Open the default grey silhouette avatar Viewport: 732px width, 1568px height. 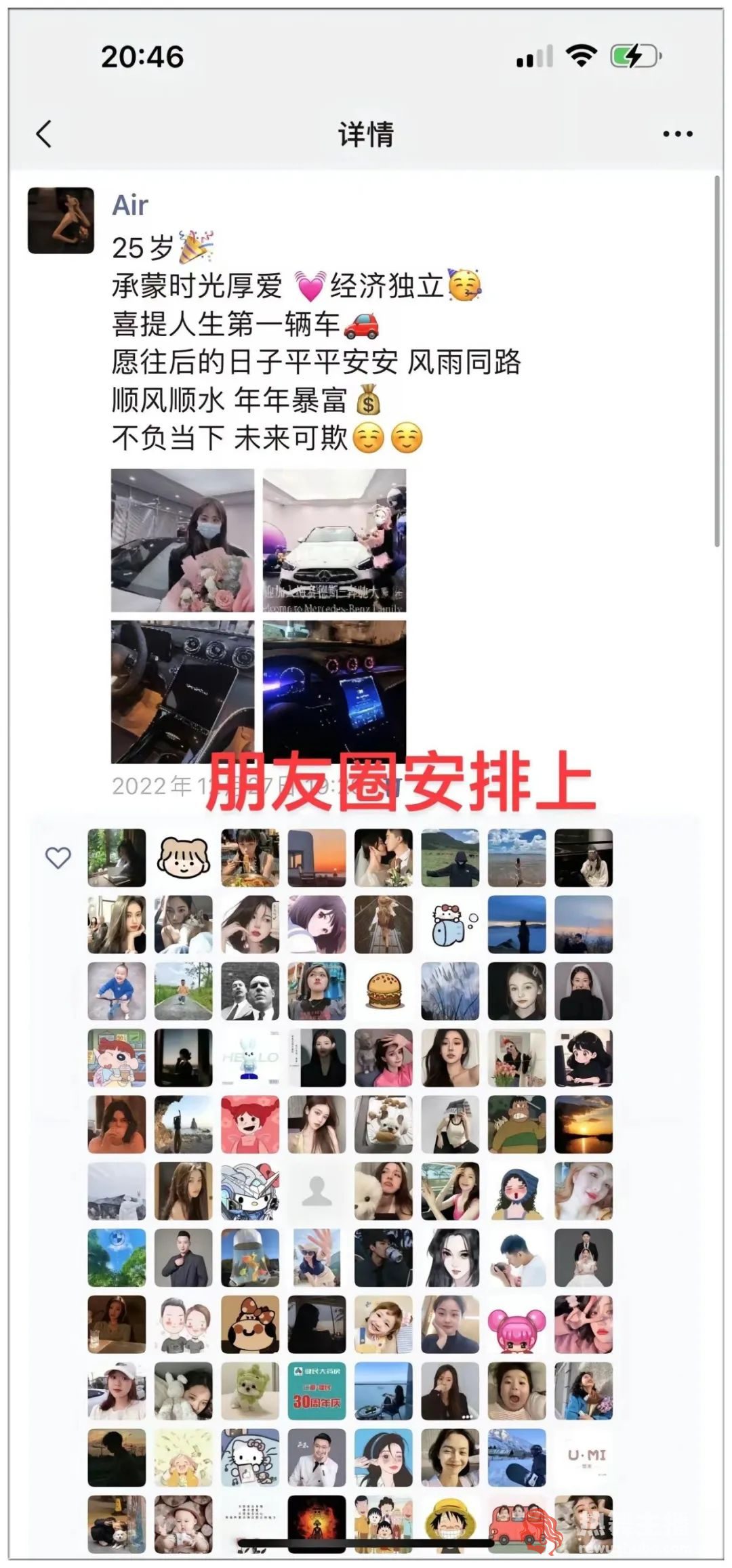click(317, 1191)
